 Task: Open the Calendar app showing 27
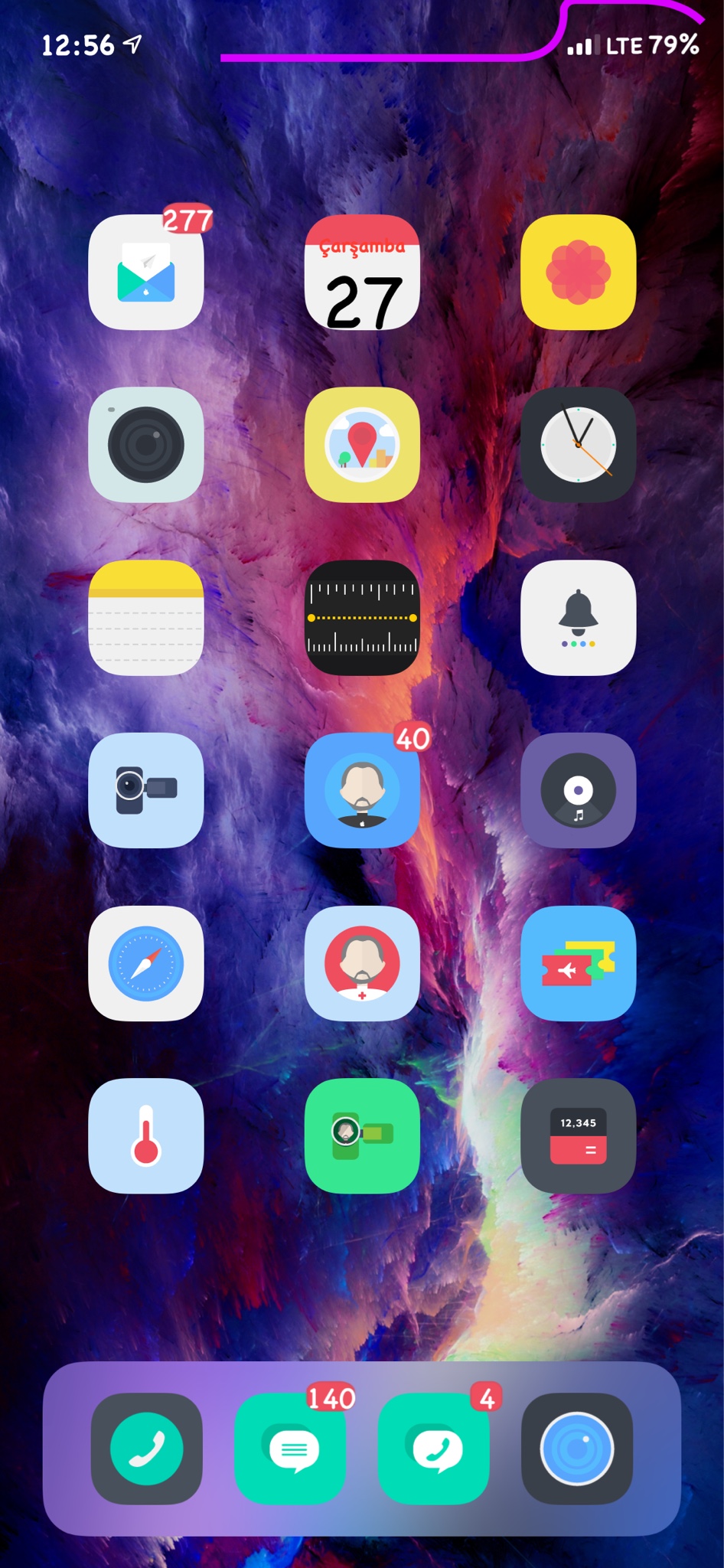click(x=362, y=273)
